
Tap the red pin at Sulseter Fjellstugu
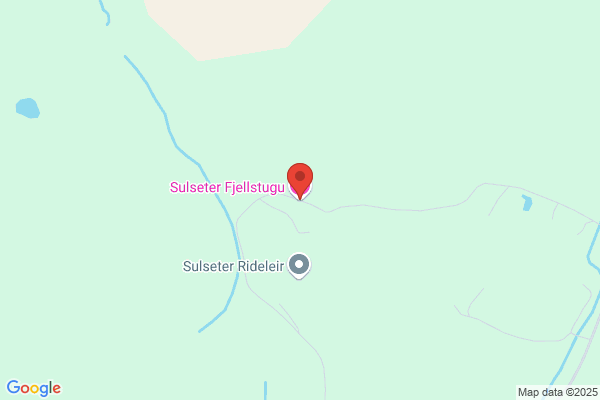click(300, 181)
